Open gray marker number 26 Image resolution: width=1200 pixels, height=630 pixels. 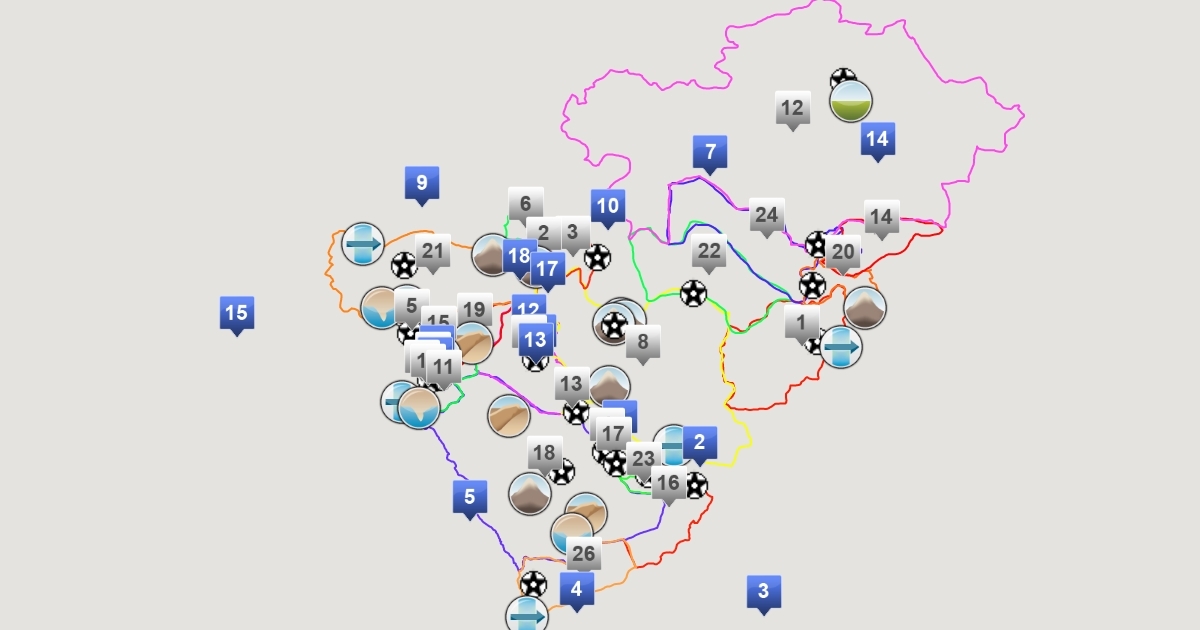pos(583,555)
